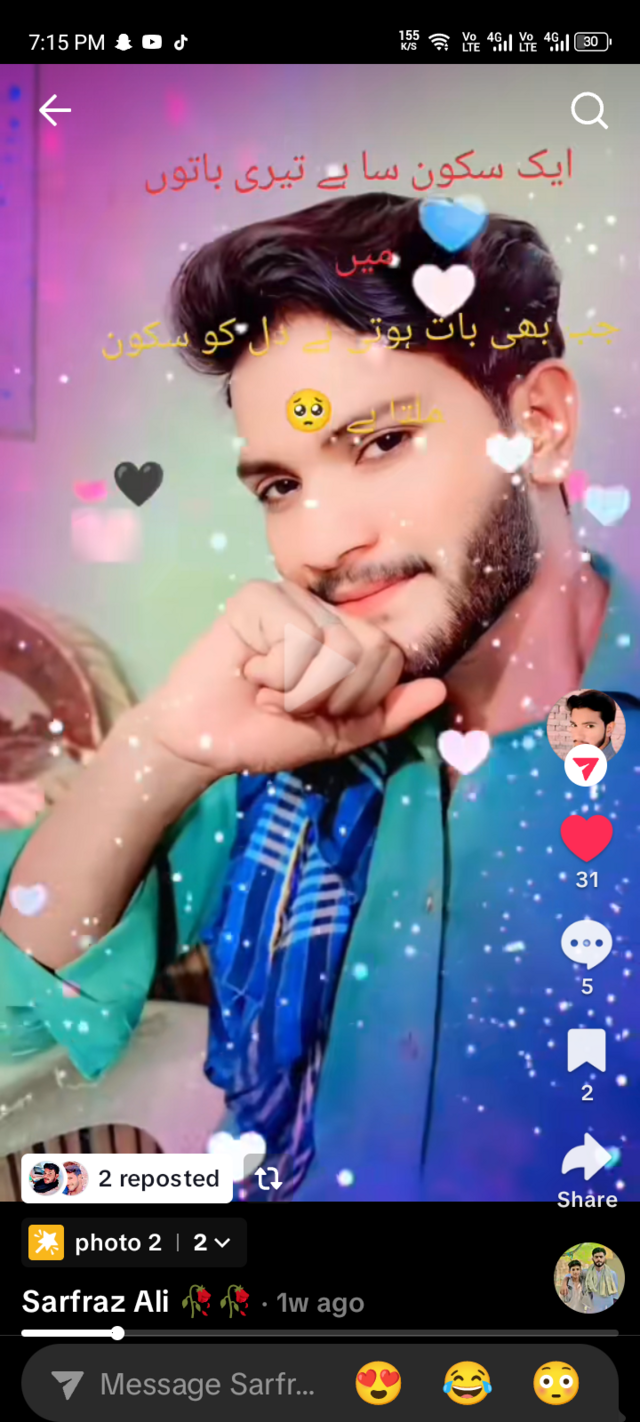Open the creator's profile picture
This screenshot has height=1422, width=640.
tap(585, 725)
